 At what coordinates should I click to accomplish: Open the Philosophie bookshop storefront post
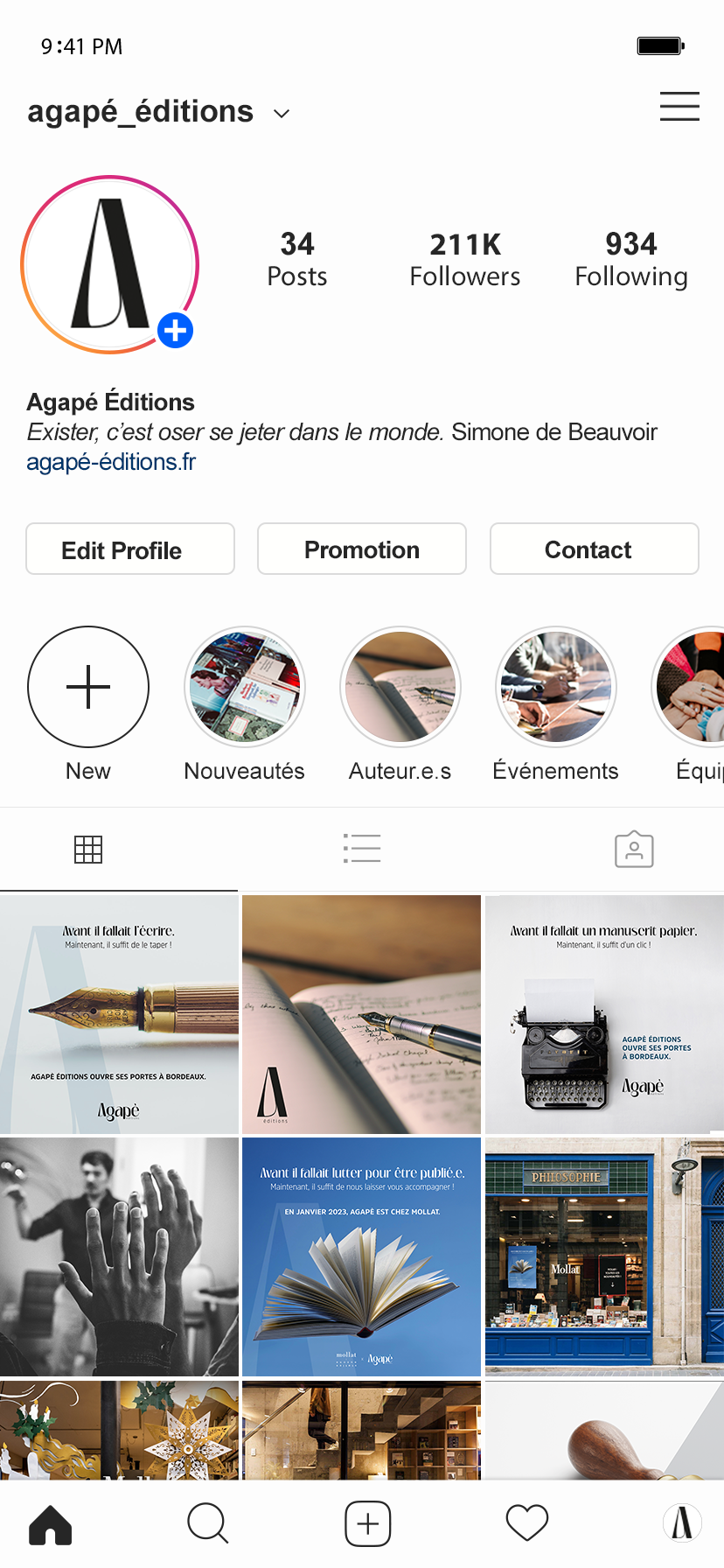coord(604,1256)
